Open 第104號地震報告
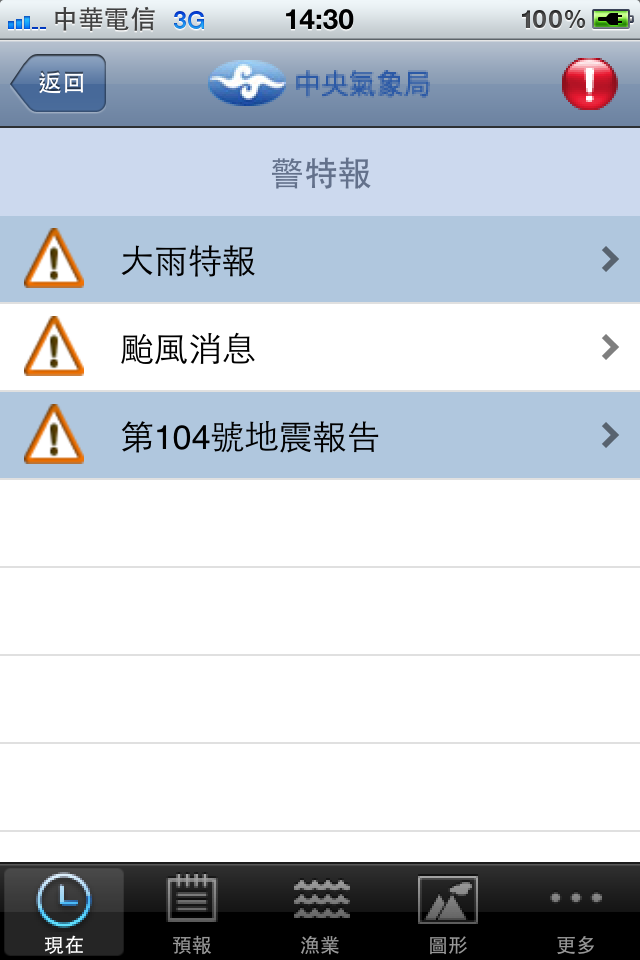The height and width of the screenshot is (960, 640). (x=320, y=436)
